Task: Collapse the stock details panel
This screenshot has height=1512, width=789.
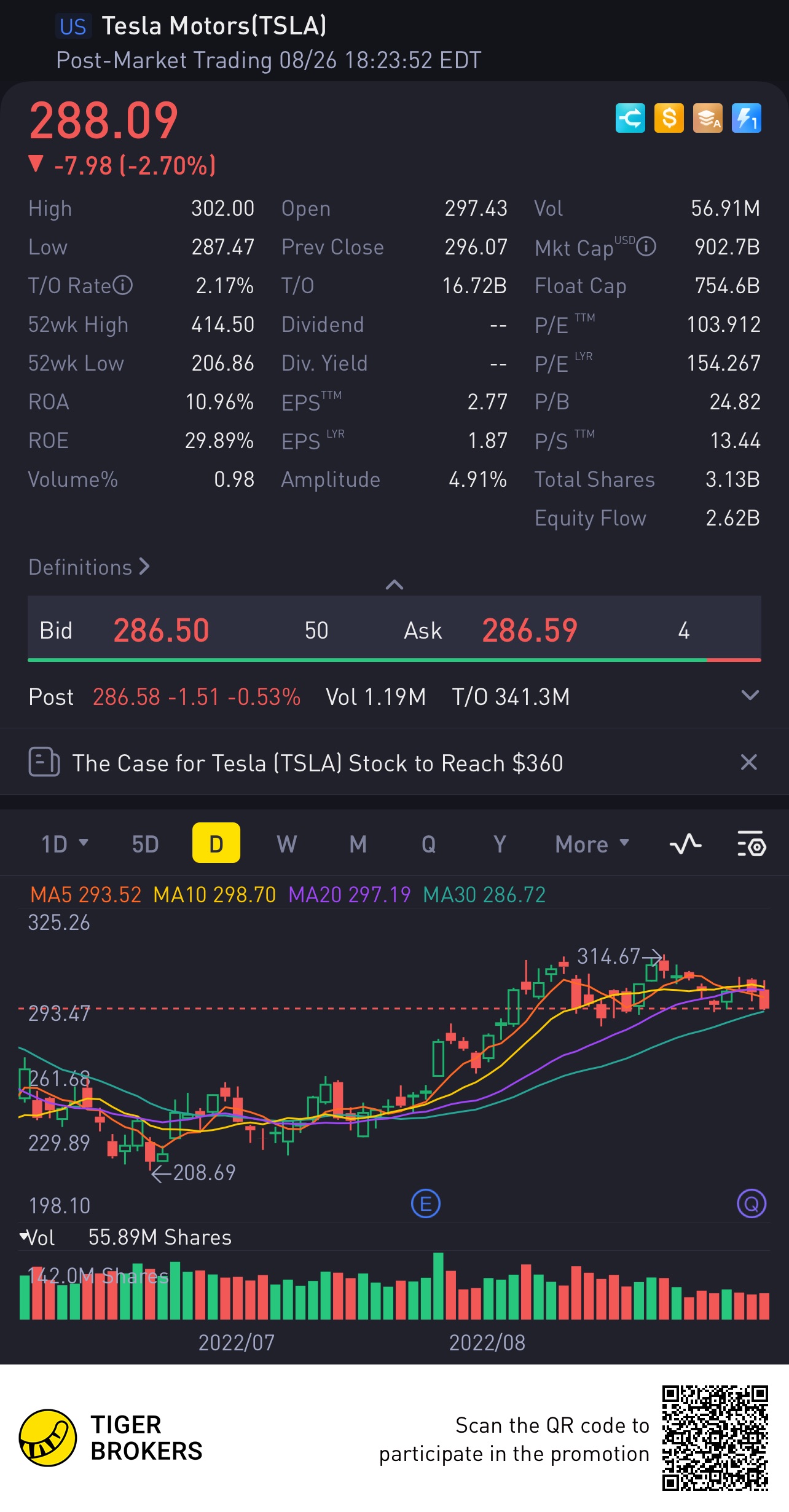Action: click(394, 585)
